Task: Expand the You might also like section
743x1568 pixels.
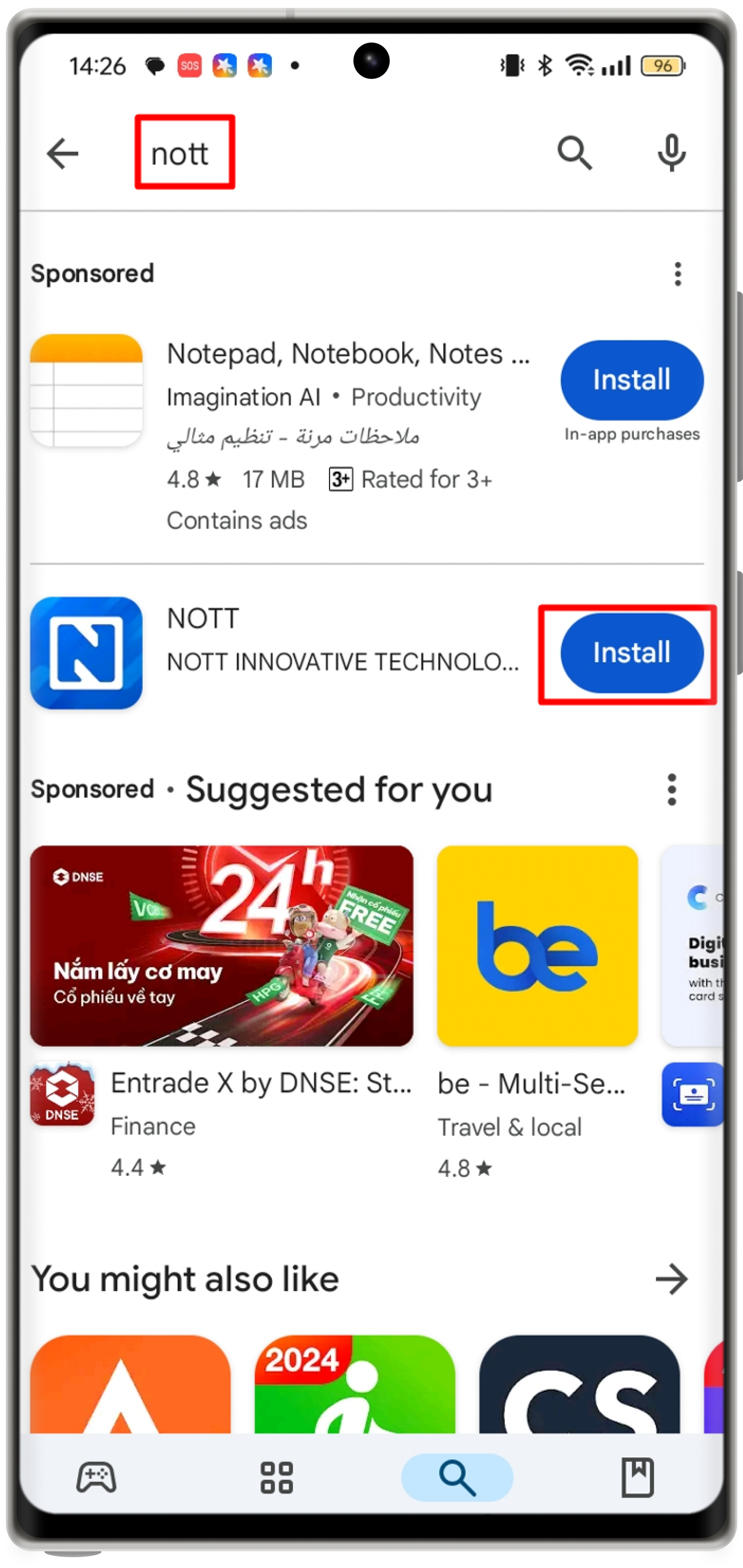Action: (671, 1279)
